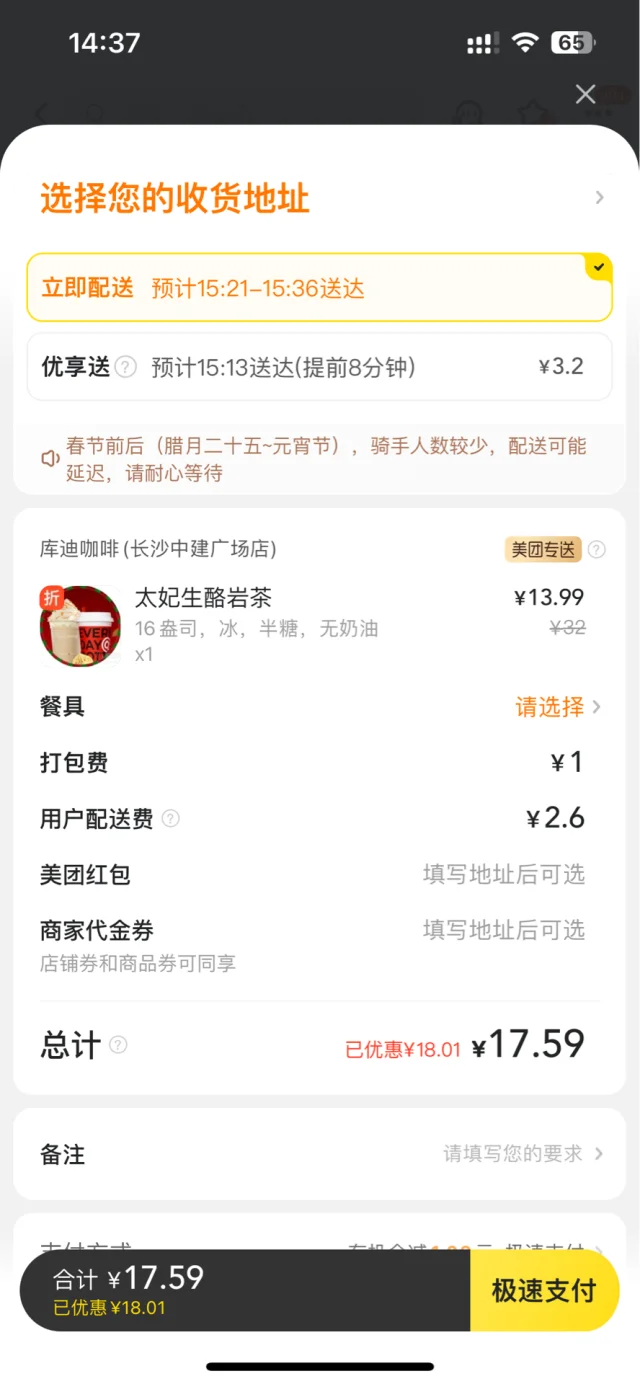Open the 优享送 help icon
Viewport: 640px width, 1384px height.
click(x=125, y=367)
